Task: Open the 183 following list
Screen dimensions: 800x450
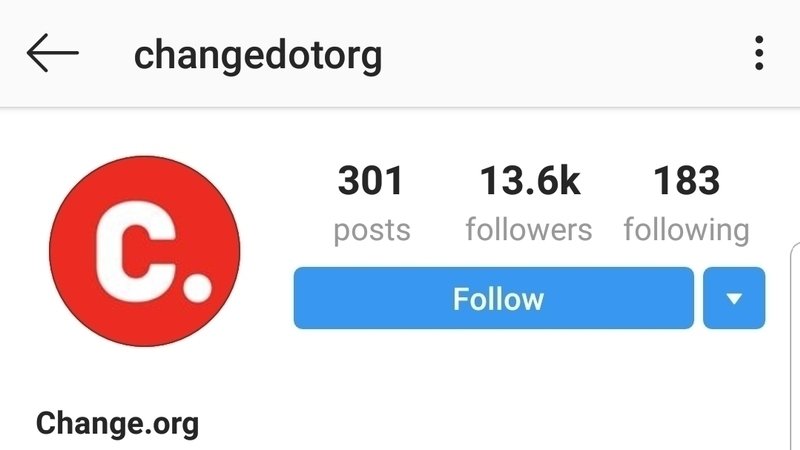Action: point(686,204)
